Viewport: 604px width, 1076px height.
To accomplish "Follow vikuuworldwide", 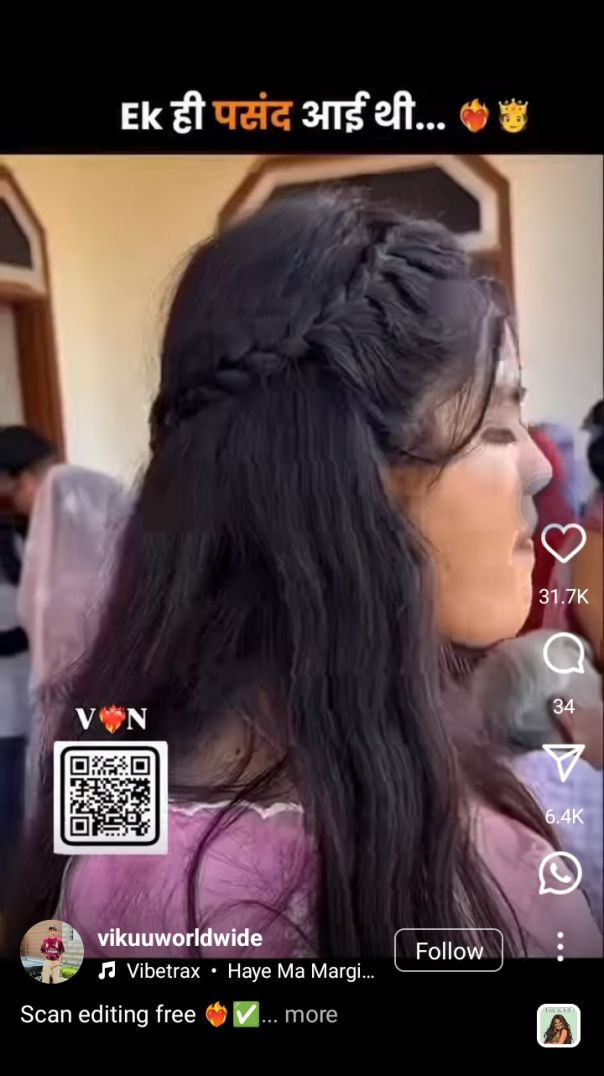I will click(x=448, y=951).
